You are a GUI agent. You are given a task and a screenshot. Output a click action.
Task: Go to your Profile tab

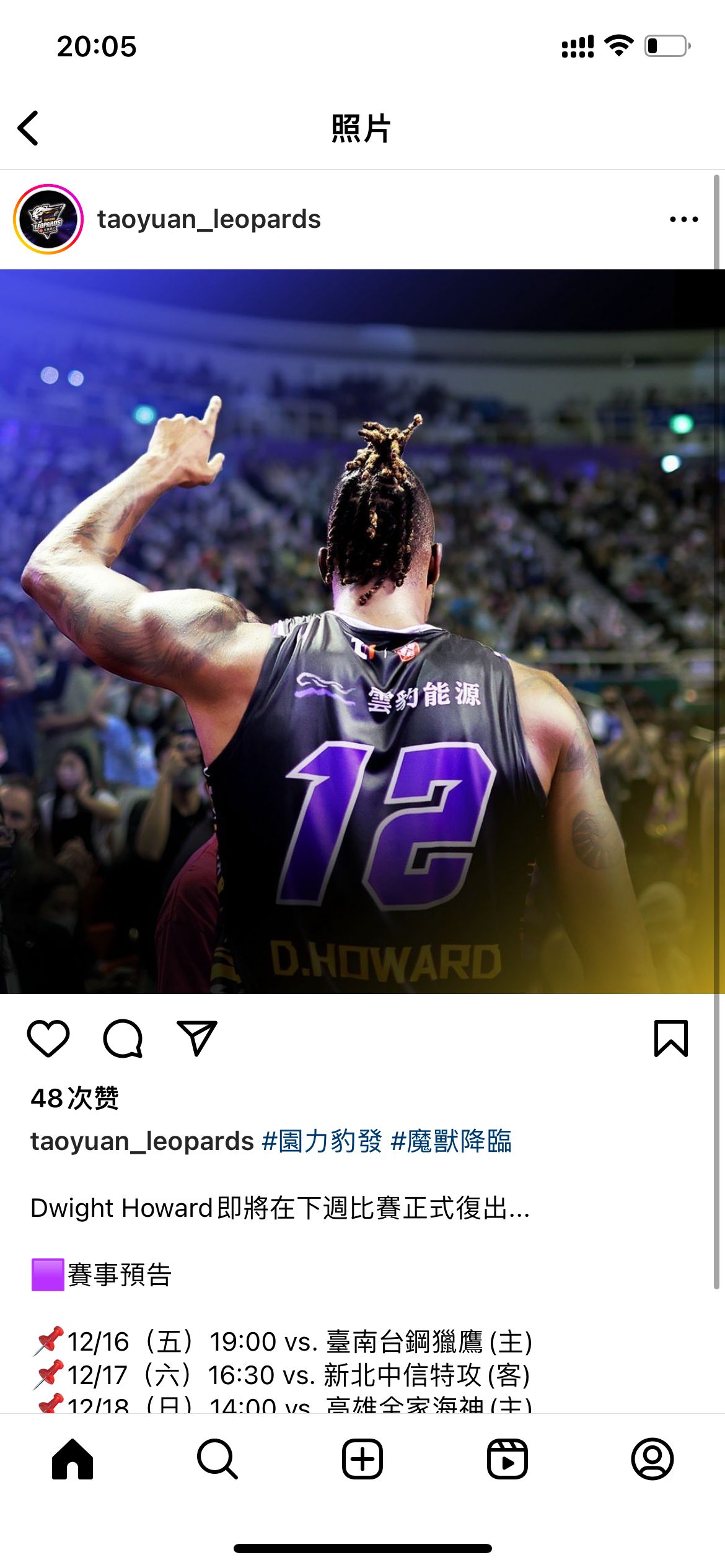652,1459
